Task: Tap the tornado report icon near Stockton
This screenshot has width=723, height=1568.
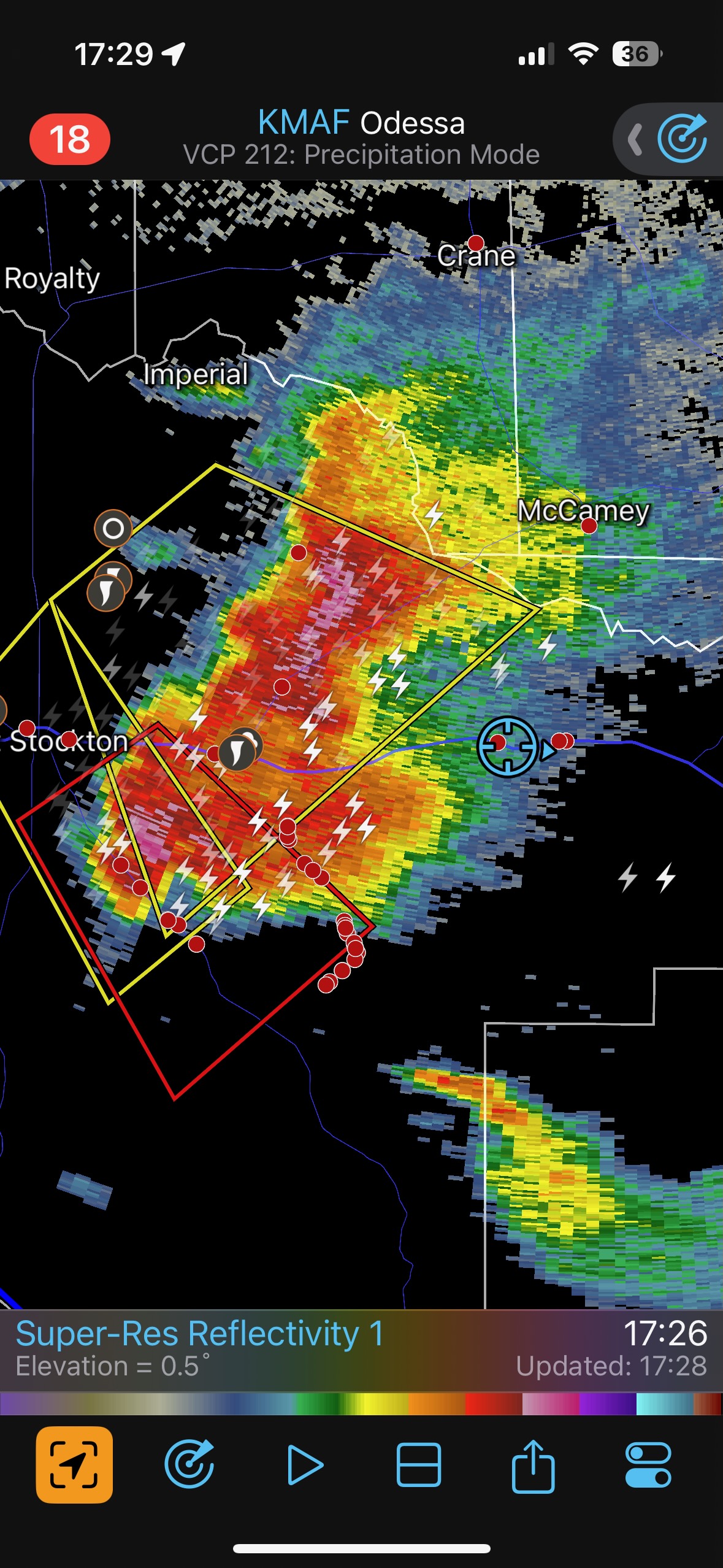Action: click(x=238, y=751)
